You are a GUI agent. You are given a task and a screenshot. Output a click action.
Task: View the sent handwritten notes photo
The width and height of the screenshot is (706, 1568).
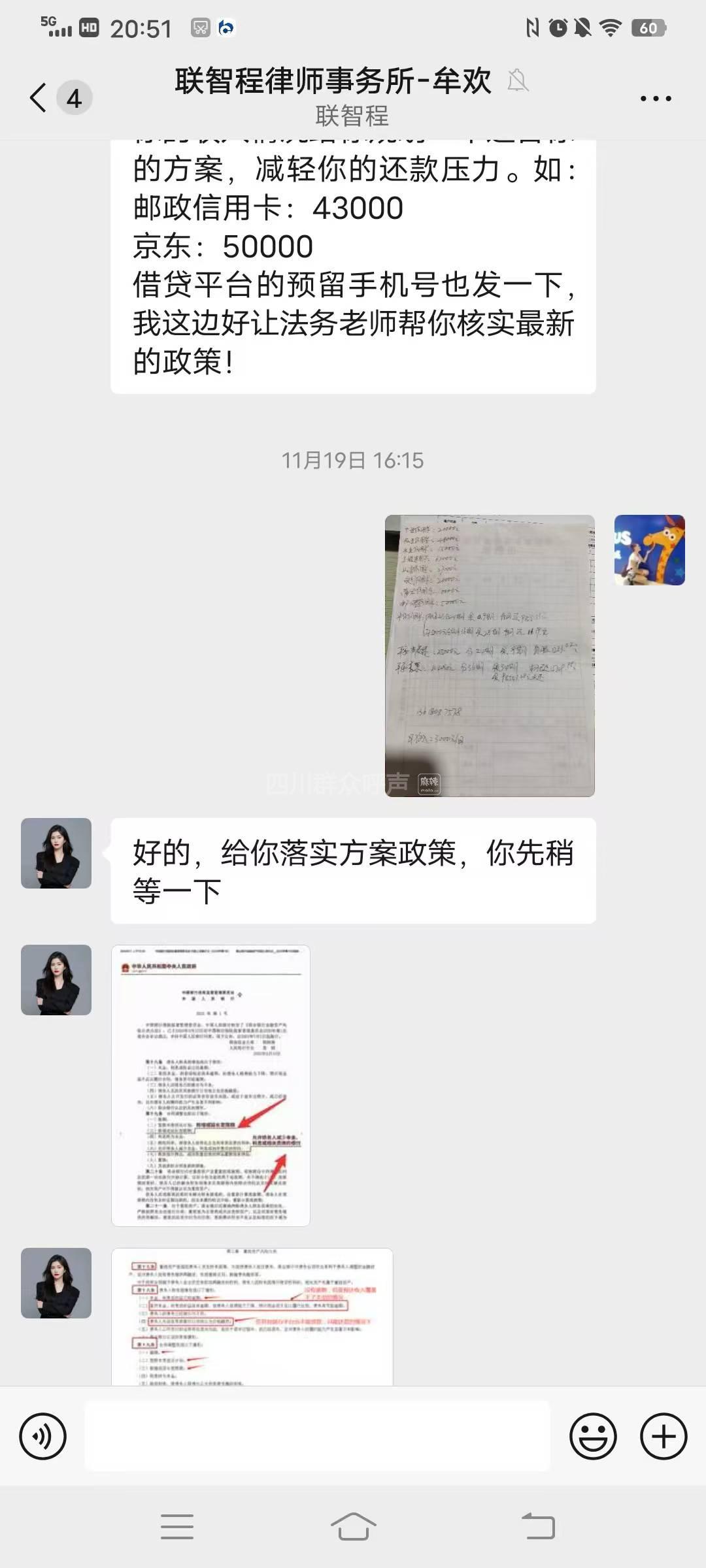click(490, 655)
